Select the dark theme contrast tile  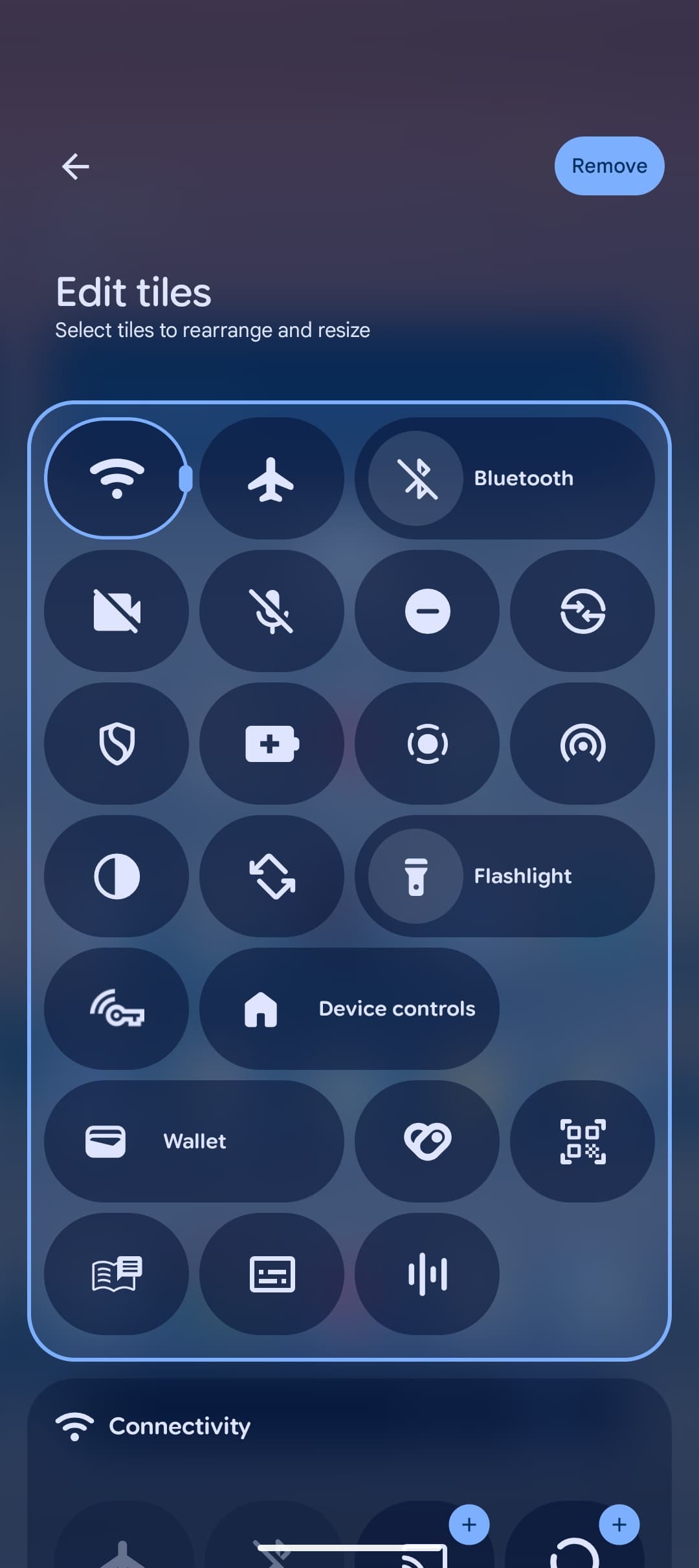tap(116, 877)
